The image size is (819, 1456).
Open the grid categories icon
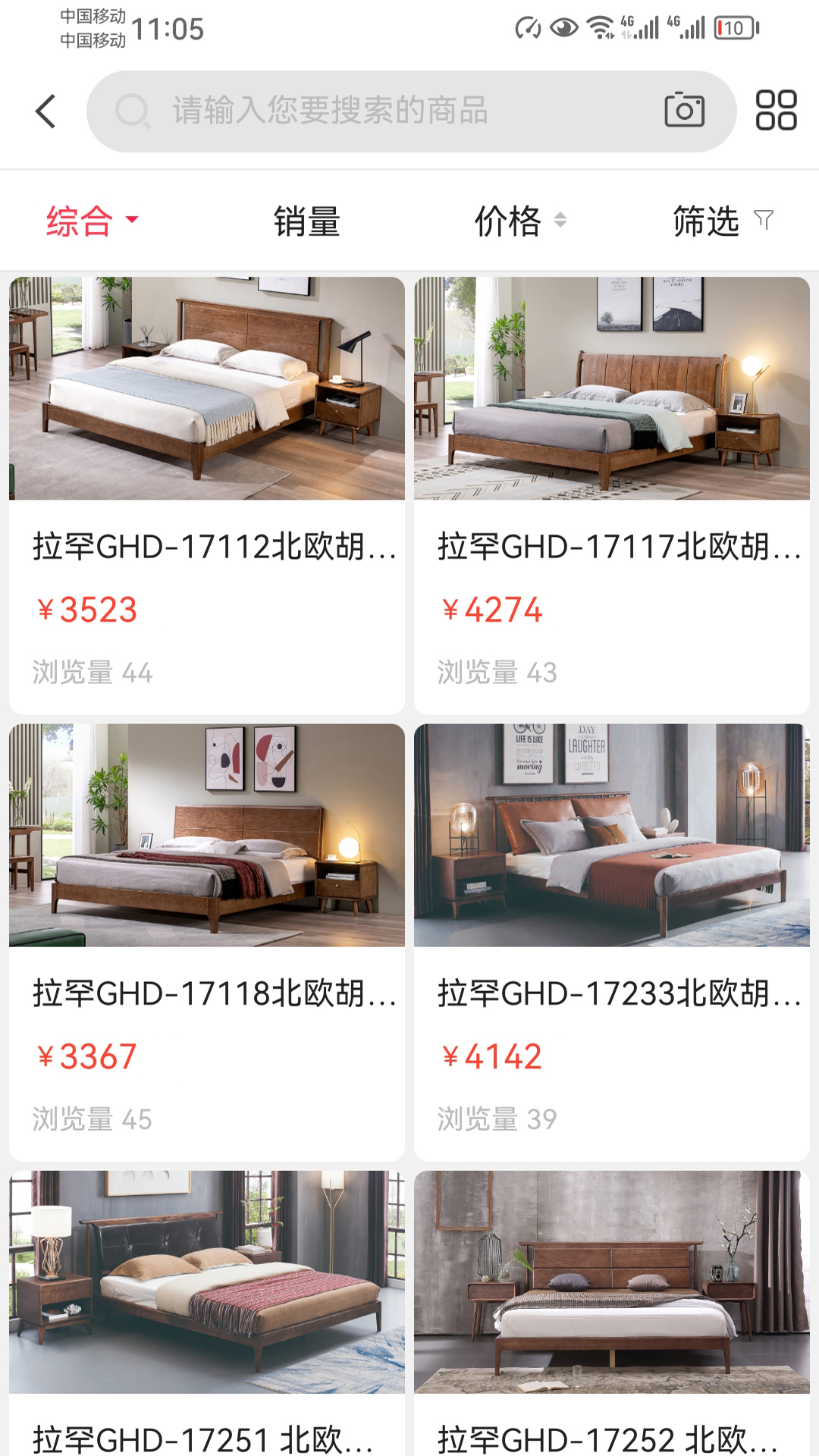tap(776, 111)
